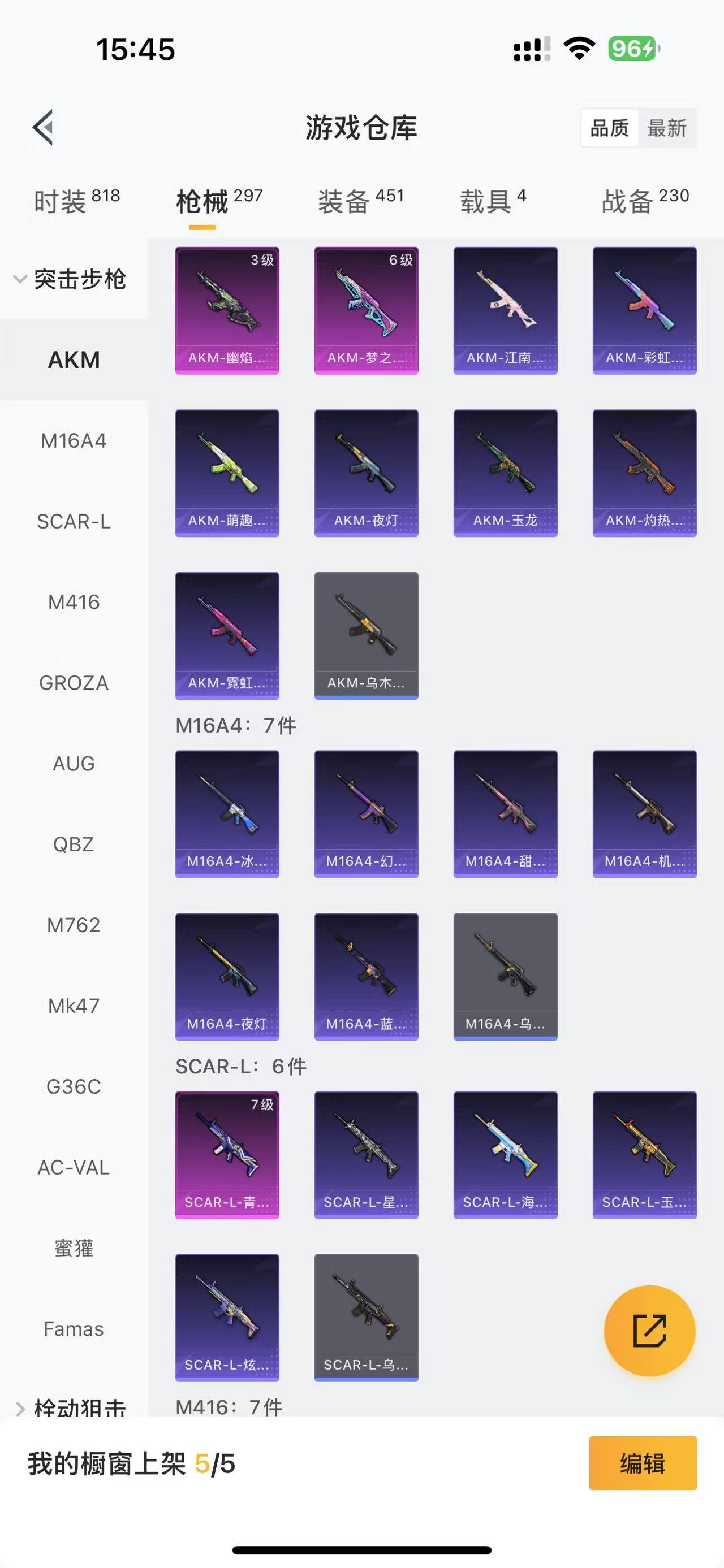Viewport: 724px width, 1568px height.
Task: Open the 载具 tab
Action: tap(493, 201)
